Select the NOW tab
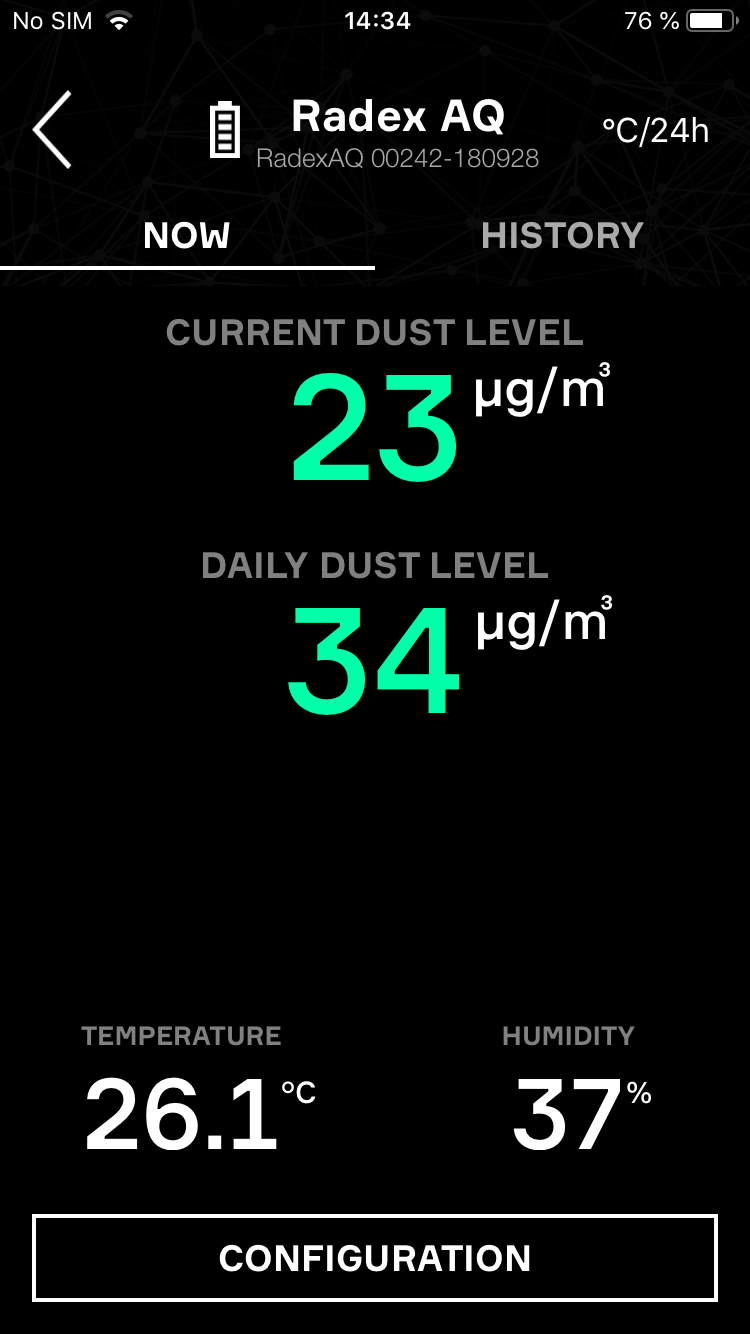This screenshot has height=1334, width=750. tap(186, 235)
